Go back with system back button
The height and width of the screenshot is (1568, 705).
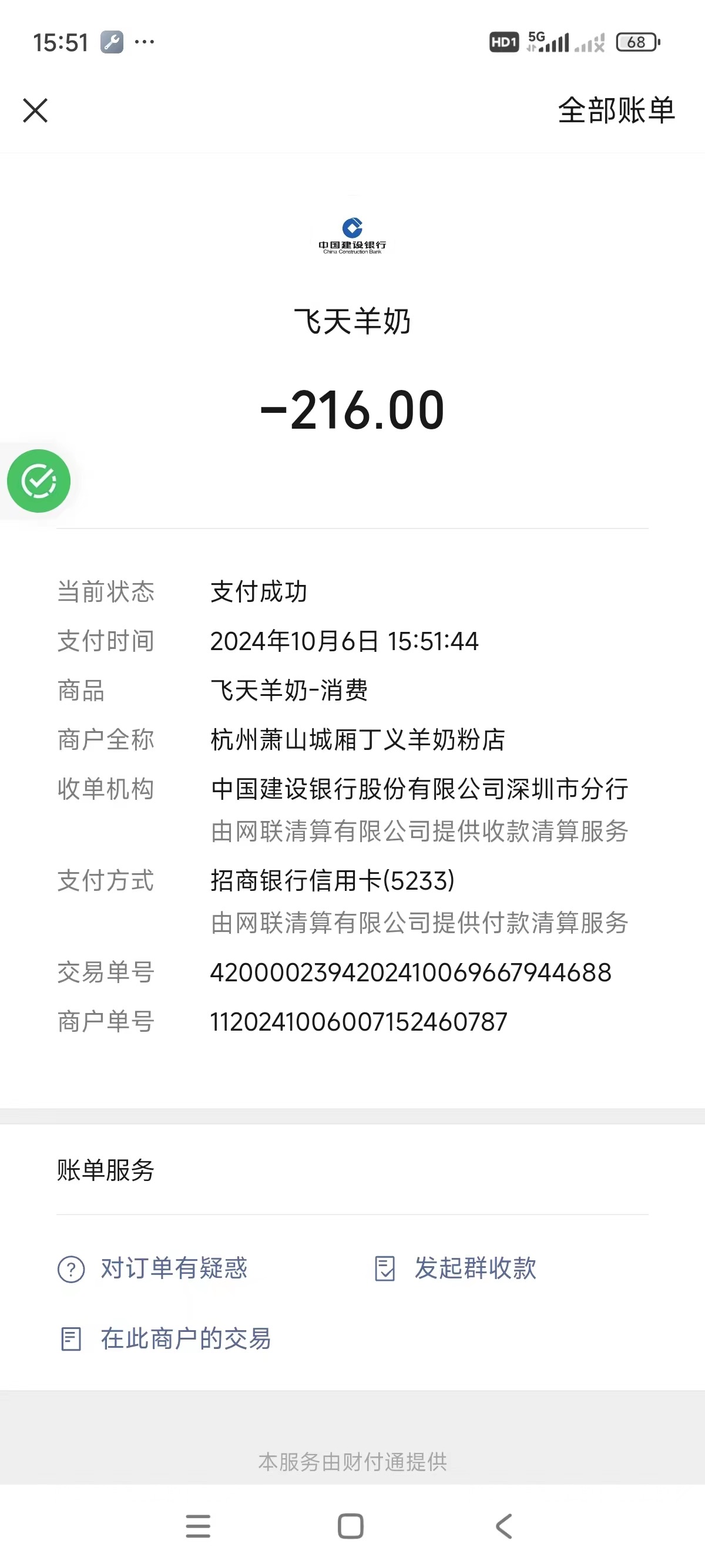pyautogui.click(x=504, y=1527)
